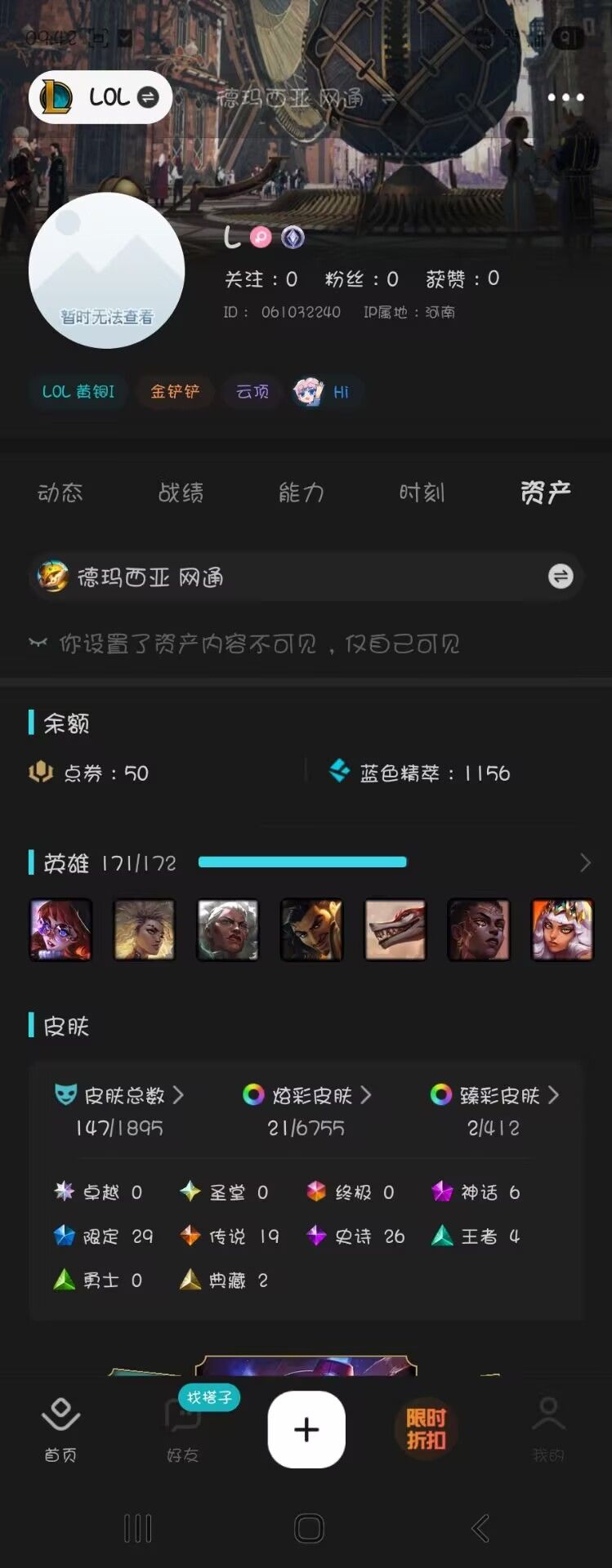Go to the 我的 tab
The image size is (612, 1568).
(x=548, y=1429)
